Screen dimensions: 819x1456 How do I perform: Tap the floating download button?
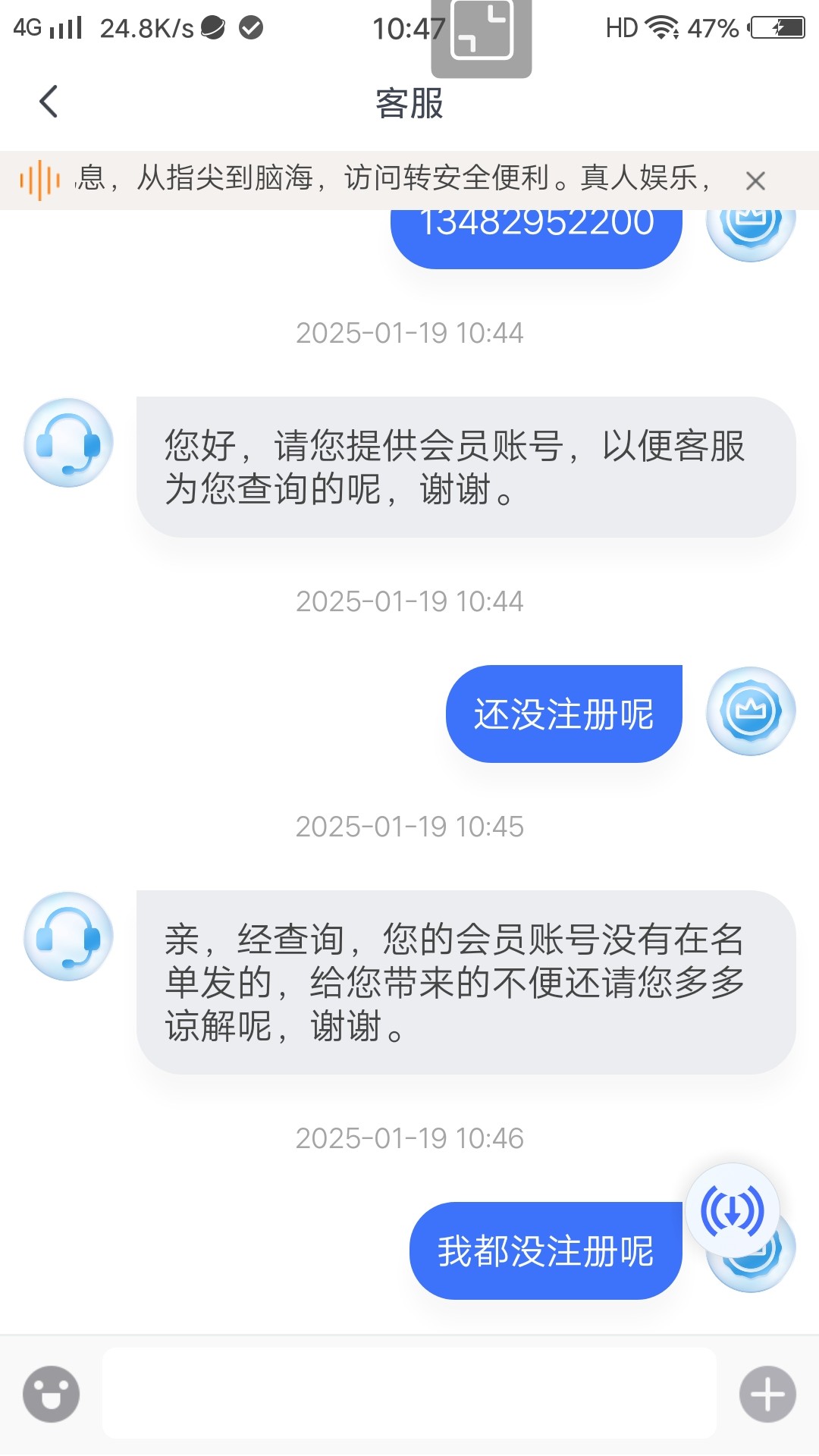click(733, 1211)
